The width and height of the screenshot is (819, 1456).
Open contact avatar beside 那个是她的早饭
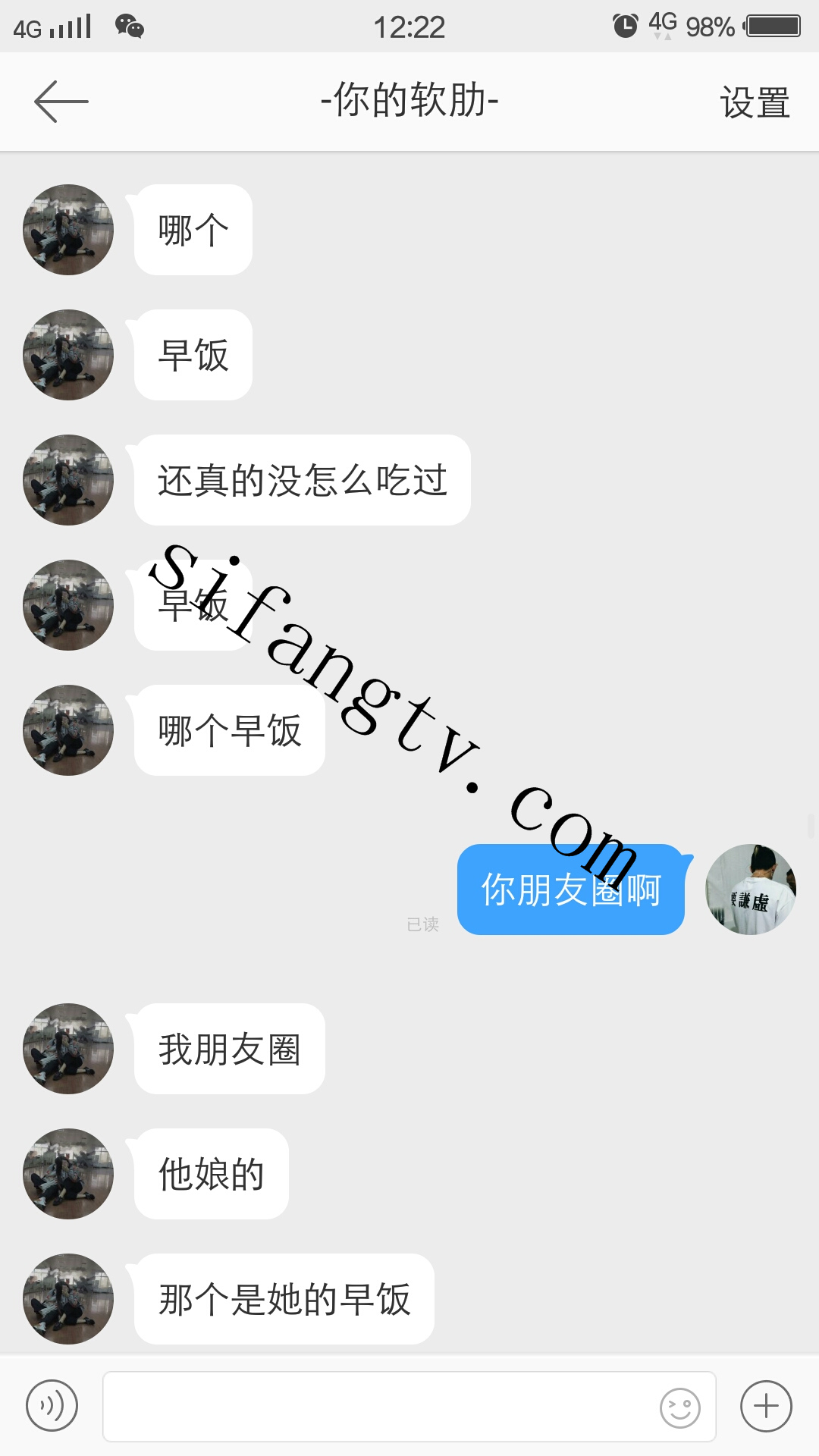tap(68, 1299)
